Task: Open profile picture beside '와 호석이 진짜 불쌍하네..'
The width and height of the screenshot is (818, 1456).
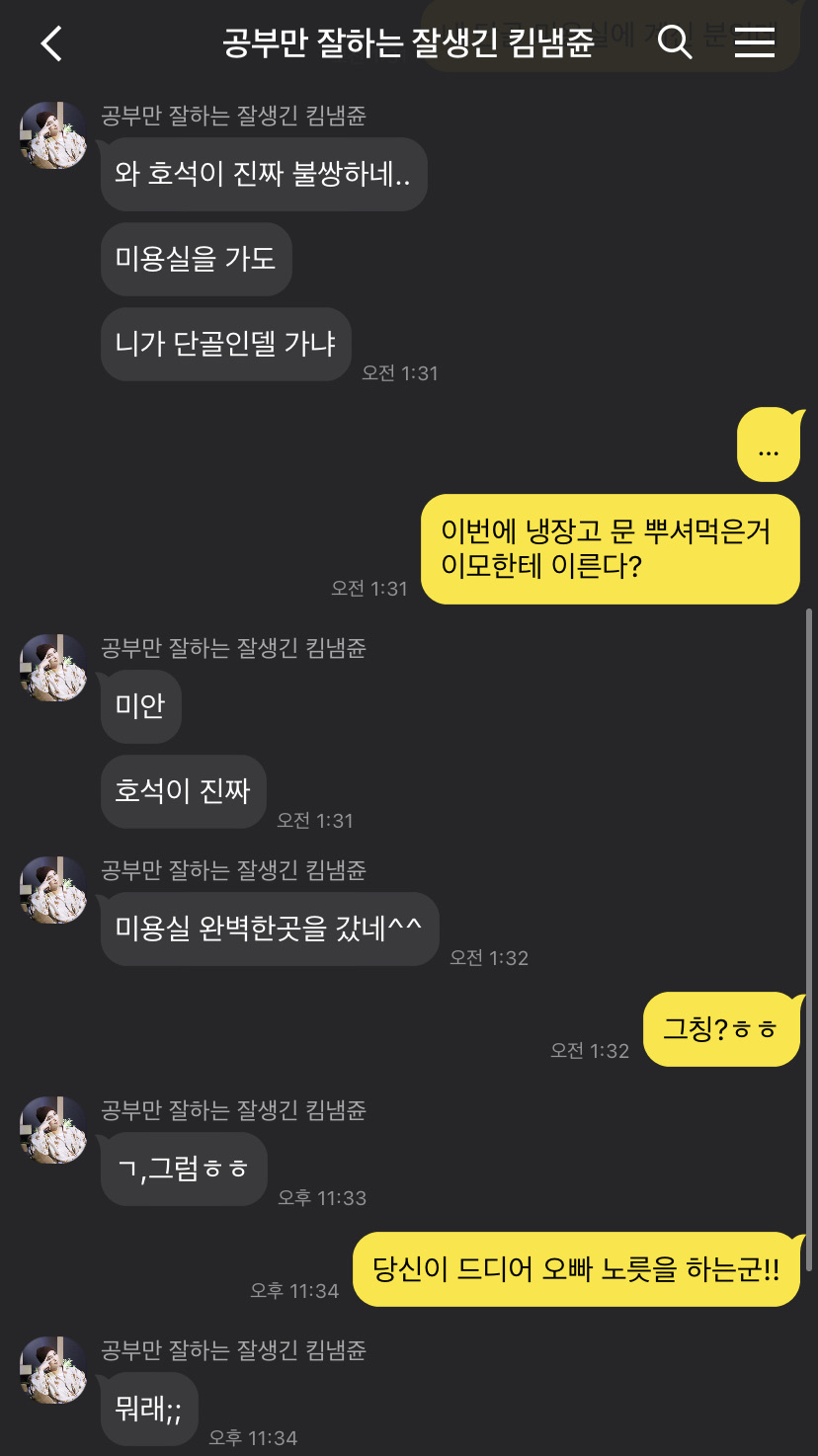Action: pos(53,135)
